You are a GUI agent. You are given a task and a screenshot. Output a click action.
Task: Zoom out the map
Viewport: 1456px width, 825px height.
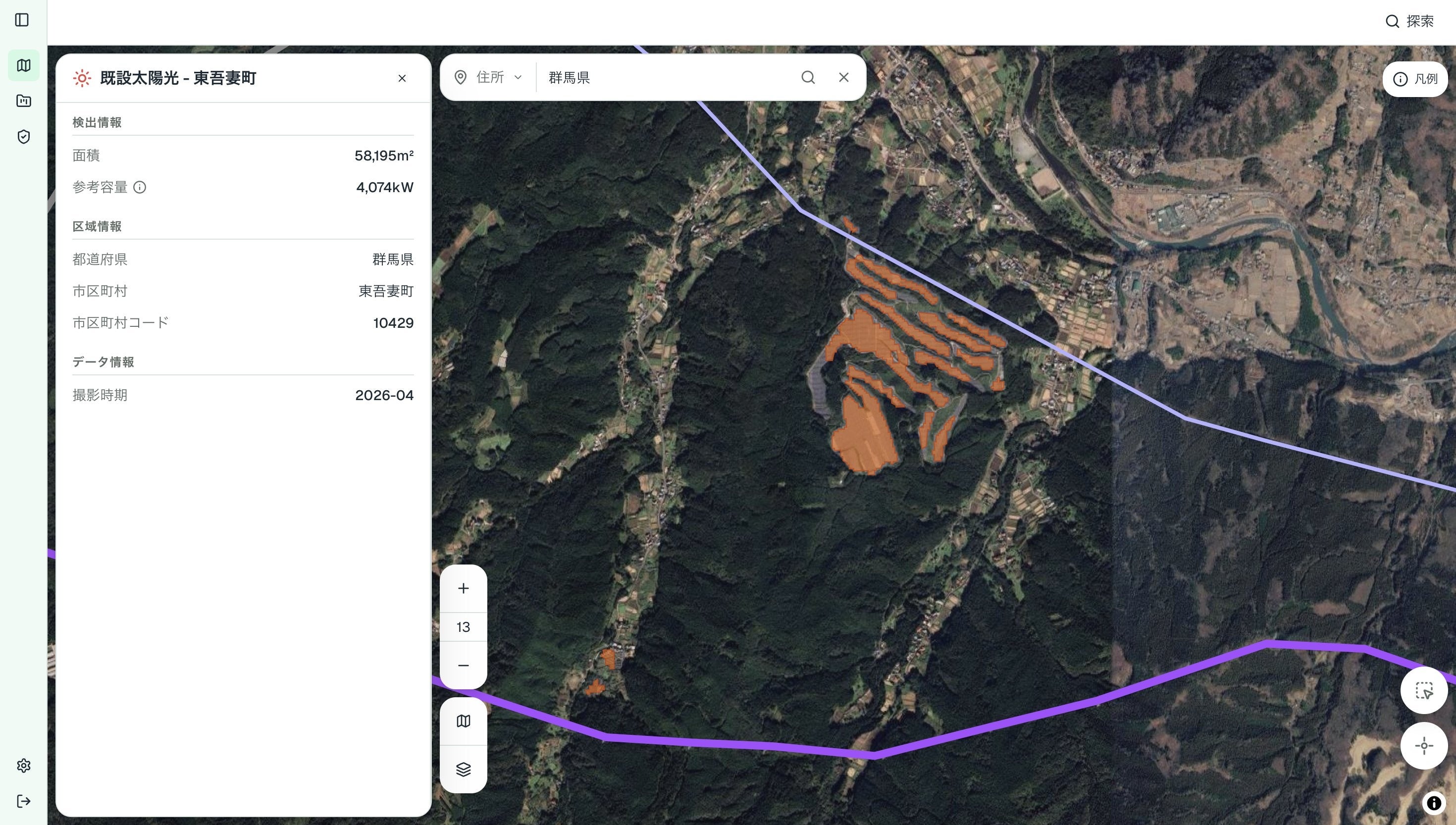[x=464, y=665]
